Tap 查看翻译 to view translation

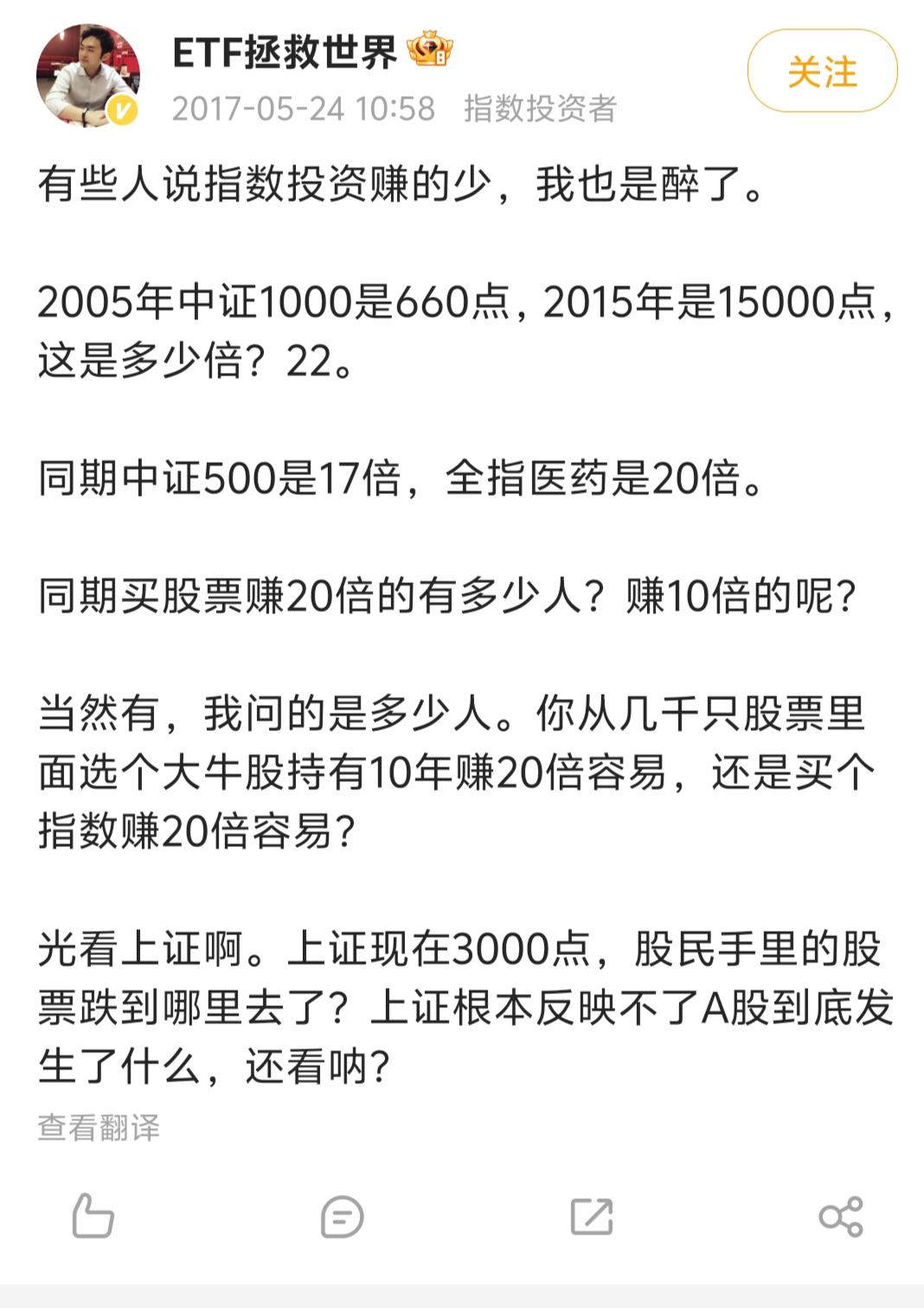tap(99, 1127)
